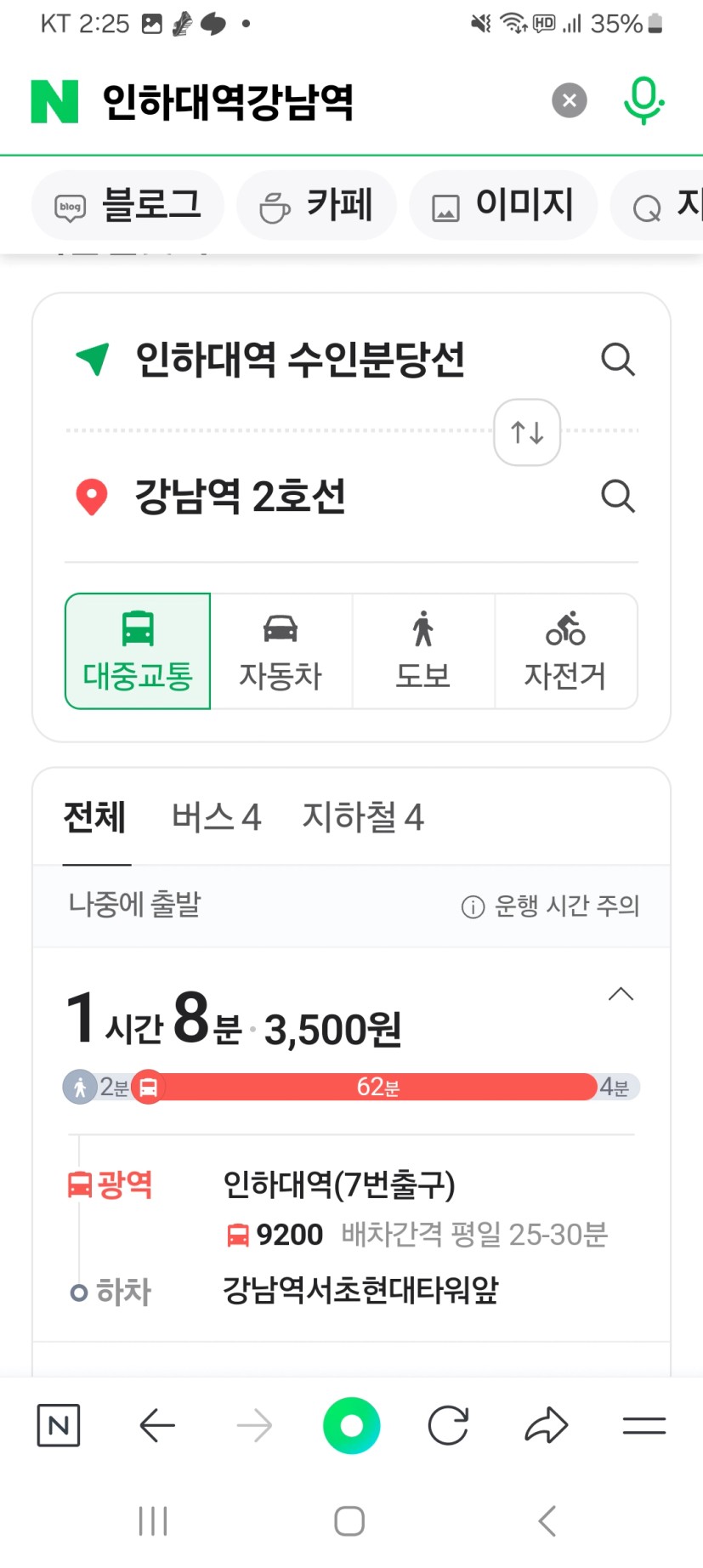Swap departure and destination stations
The width and height of the screenshot is (703, 1568).
pos(527,432)
